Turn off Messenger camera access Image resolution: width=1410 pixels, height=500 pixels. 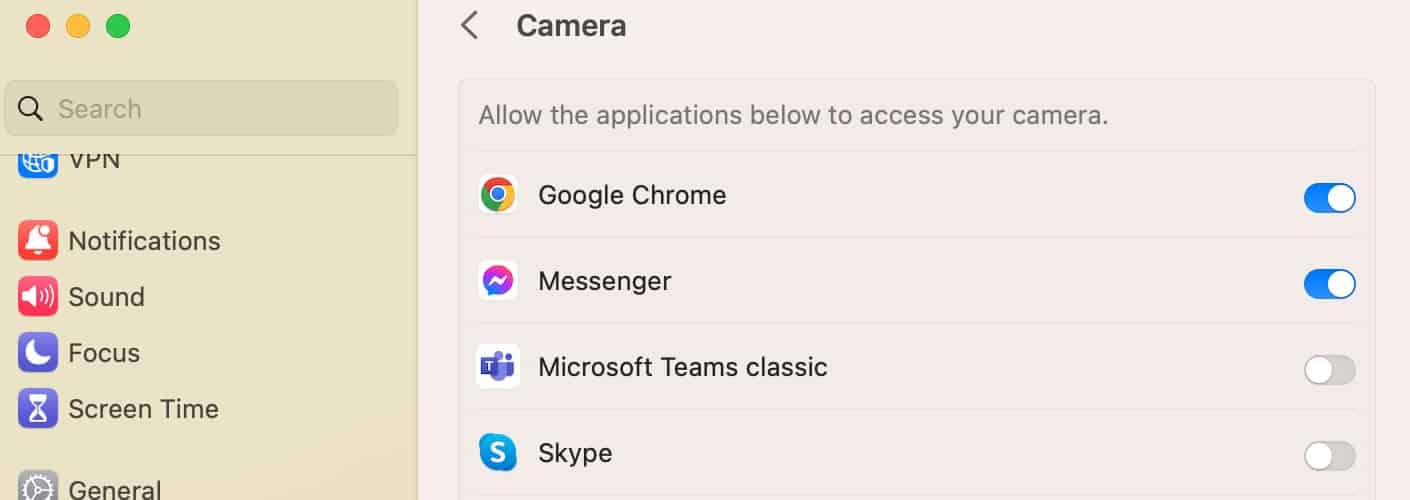click(x=1329, y=284)
